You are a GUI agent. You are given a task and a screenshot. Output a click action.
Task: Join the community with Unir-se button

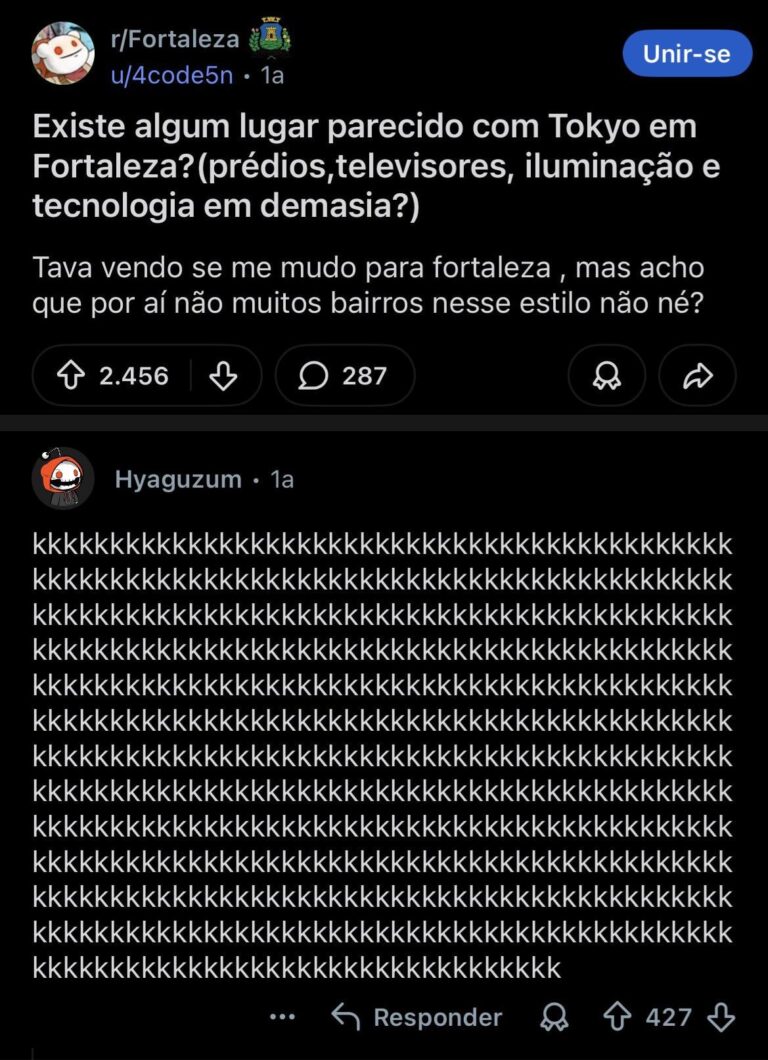pos(686,54)
